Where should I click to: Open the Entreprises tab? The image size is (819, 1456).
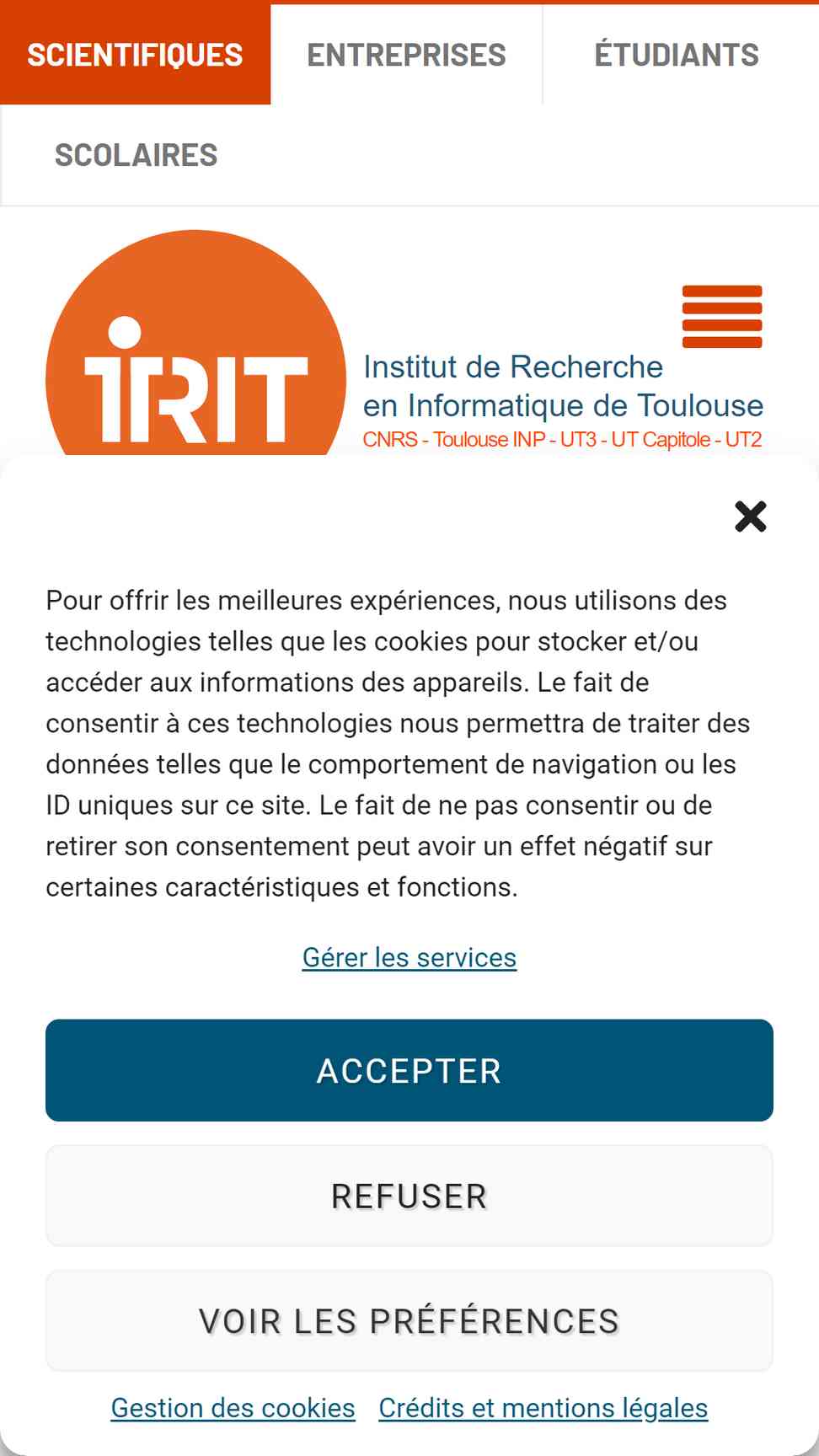pos(406,55)
